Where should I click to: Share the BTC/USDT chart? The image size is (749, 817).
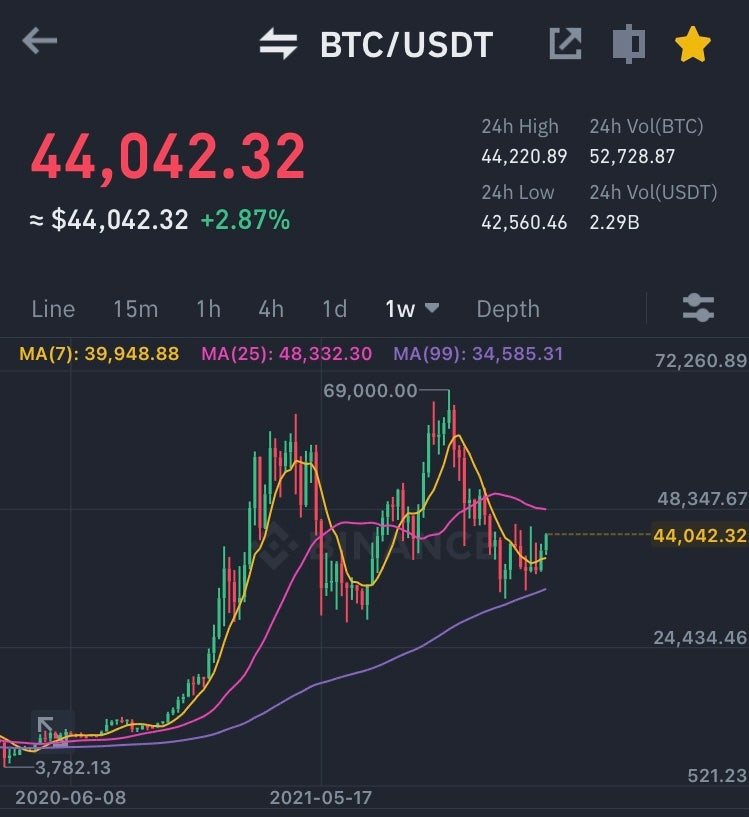pyautogui.click(x=565, y=43)
